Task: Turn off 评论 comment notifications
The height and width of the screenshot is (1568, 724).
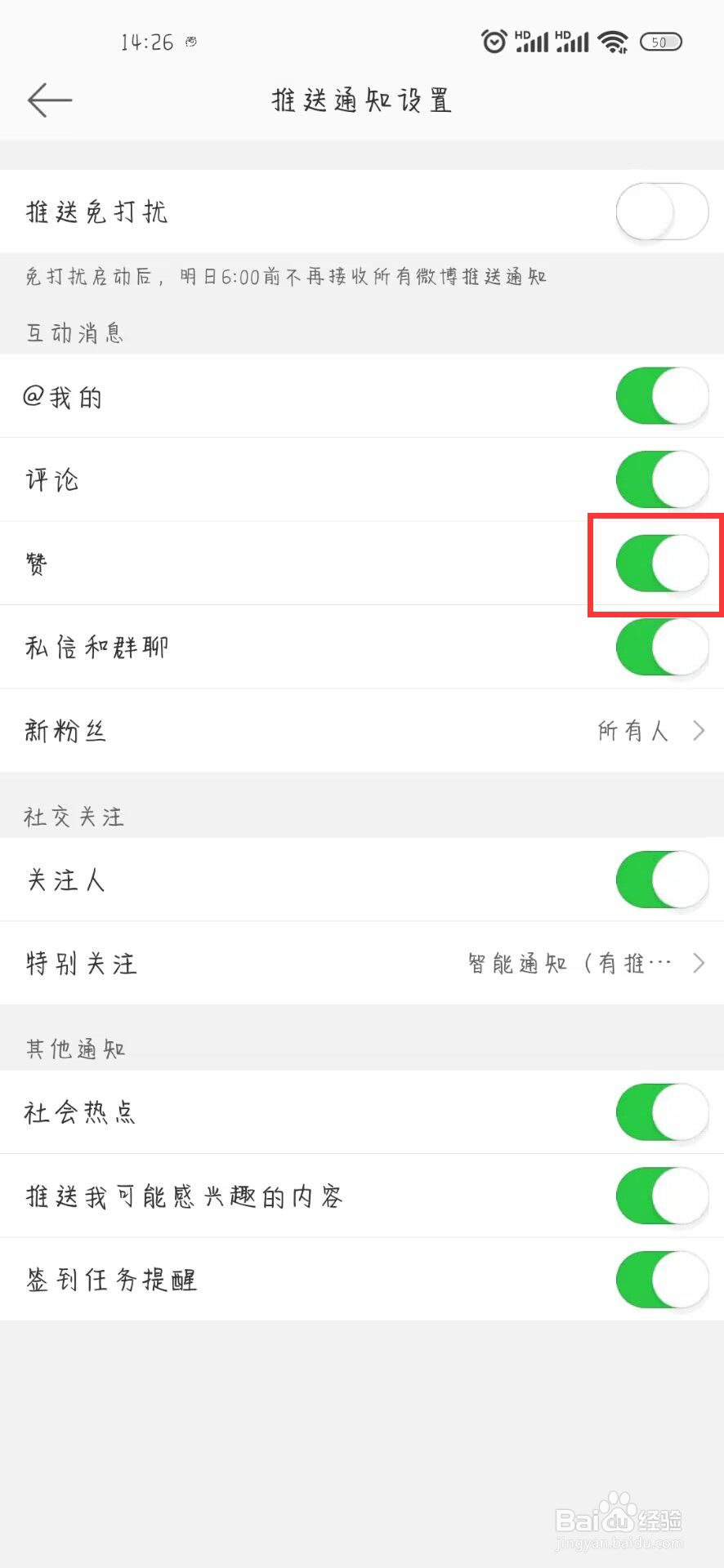Action: point(662,480)
